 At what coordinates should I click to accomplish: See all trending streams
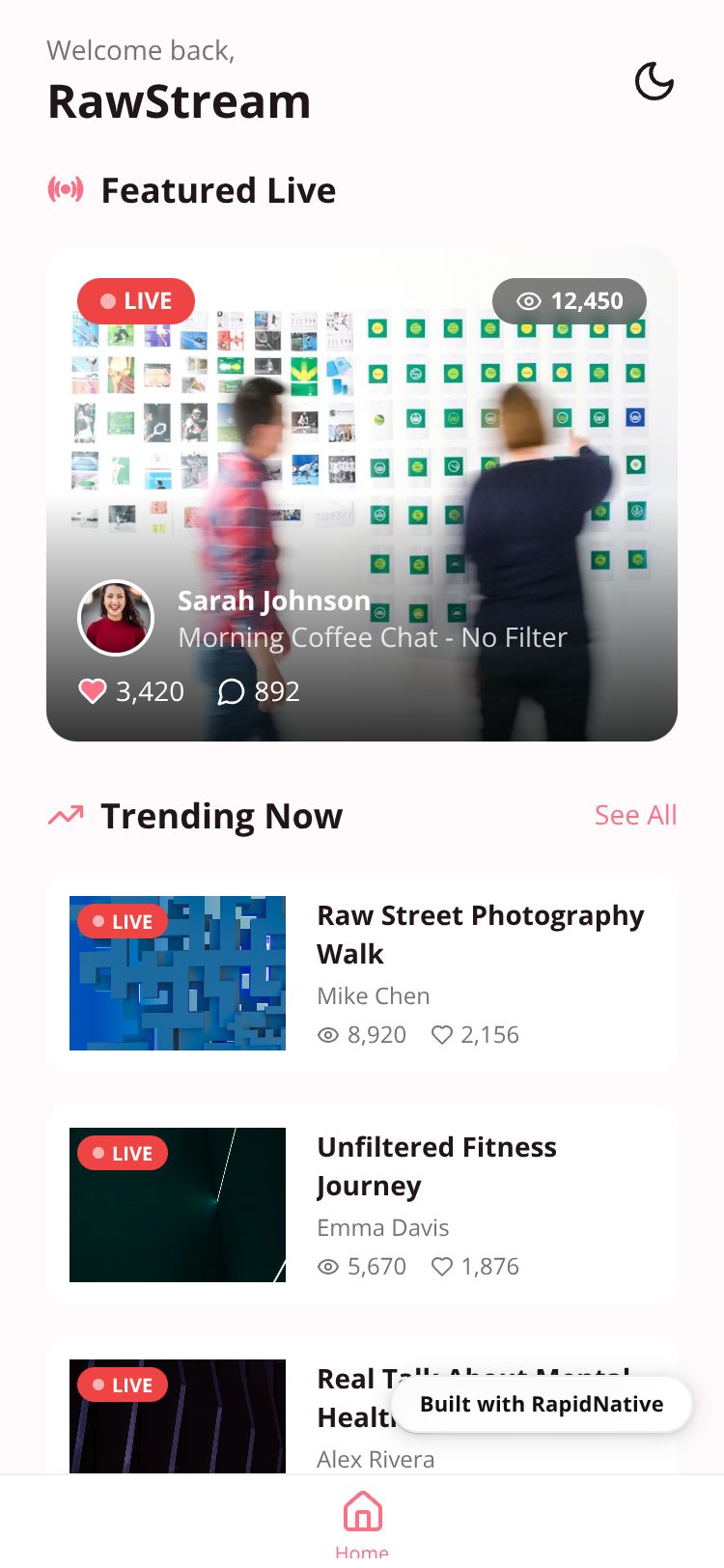[635, 815]
